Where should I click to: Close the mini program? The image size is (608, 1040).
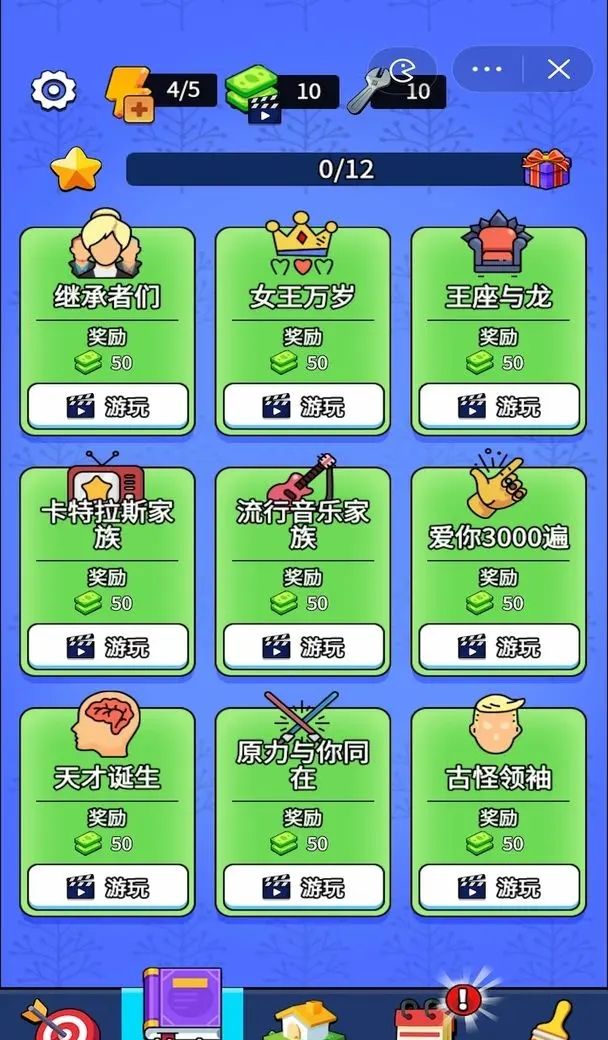pyautogui.click(x=558, y=69)
